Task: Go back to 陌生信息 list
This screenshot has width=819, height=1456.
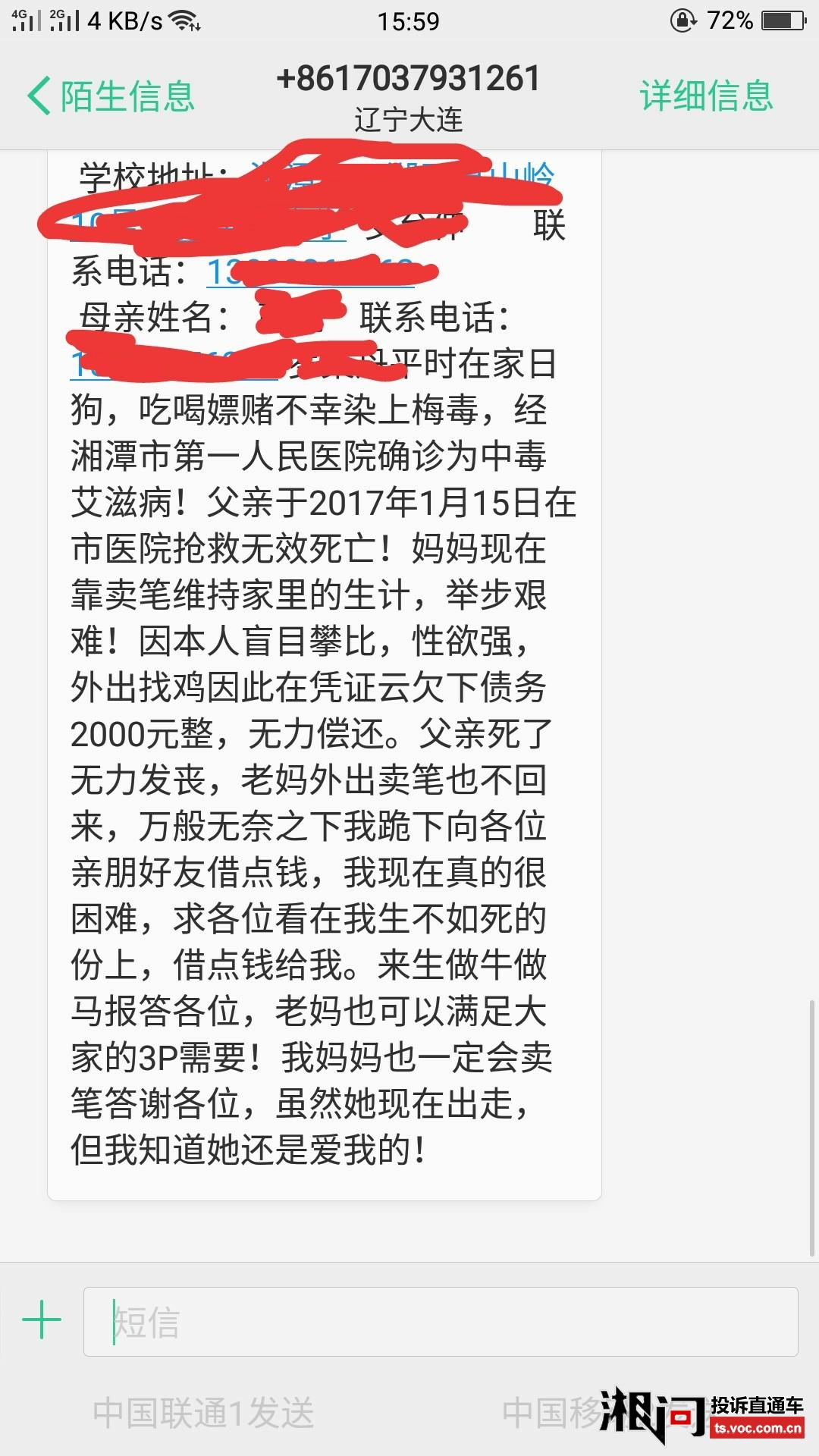Action: (x=111, y=96)
